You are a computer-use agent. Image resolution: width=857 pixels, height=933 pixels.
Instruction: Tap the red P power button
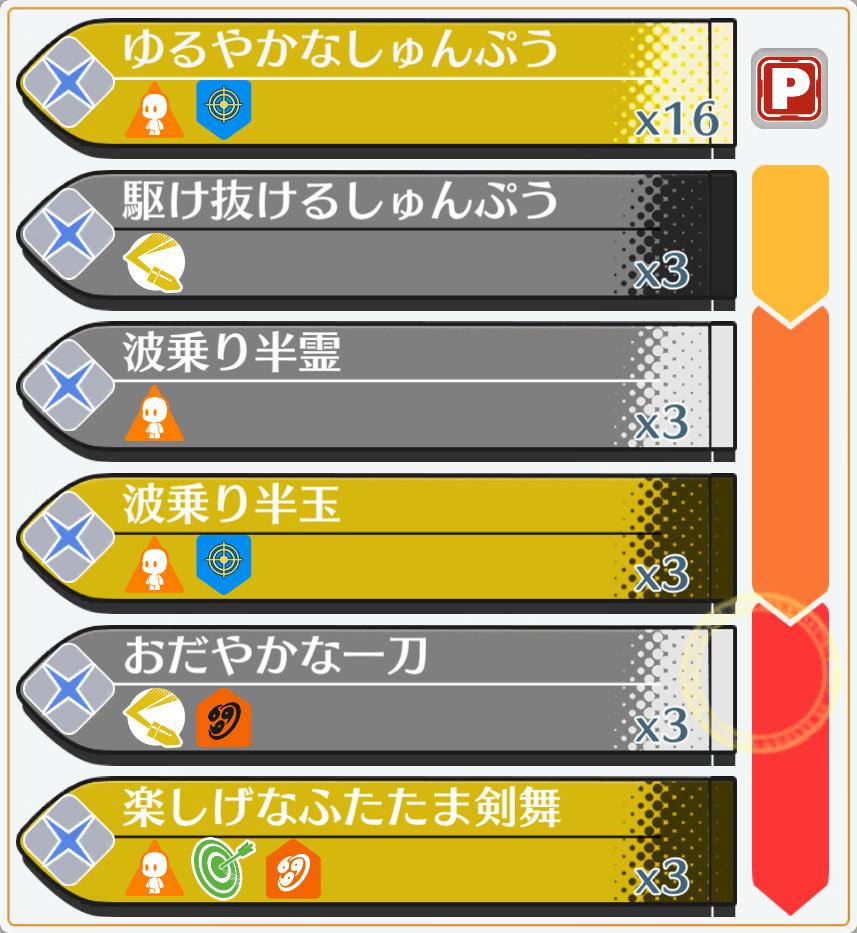click(x=789, y=89)
